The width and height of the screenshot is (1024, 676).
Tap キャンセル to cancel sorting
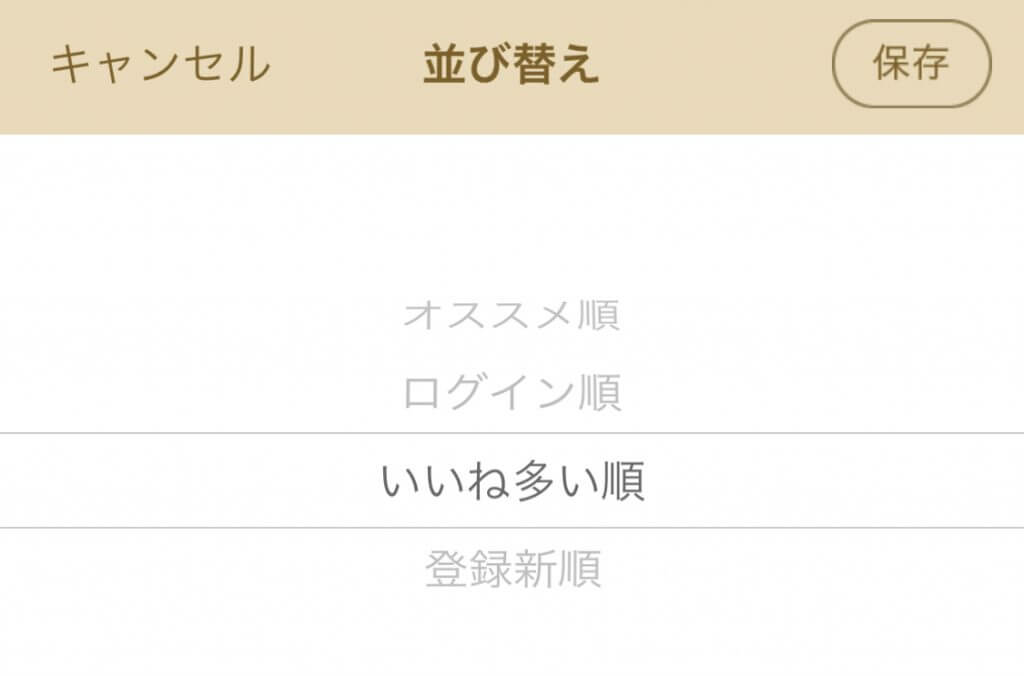[x=160, y=65]
